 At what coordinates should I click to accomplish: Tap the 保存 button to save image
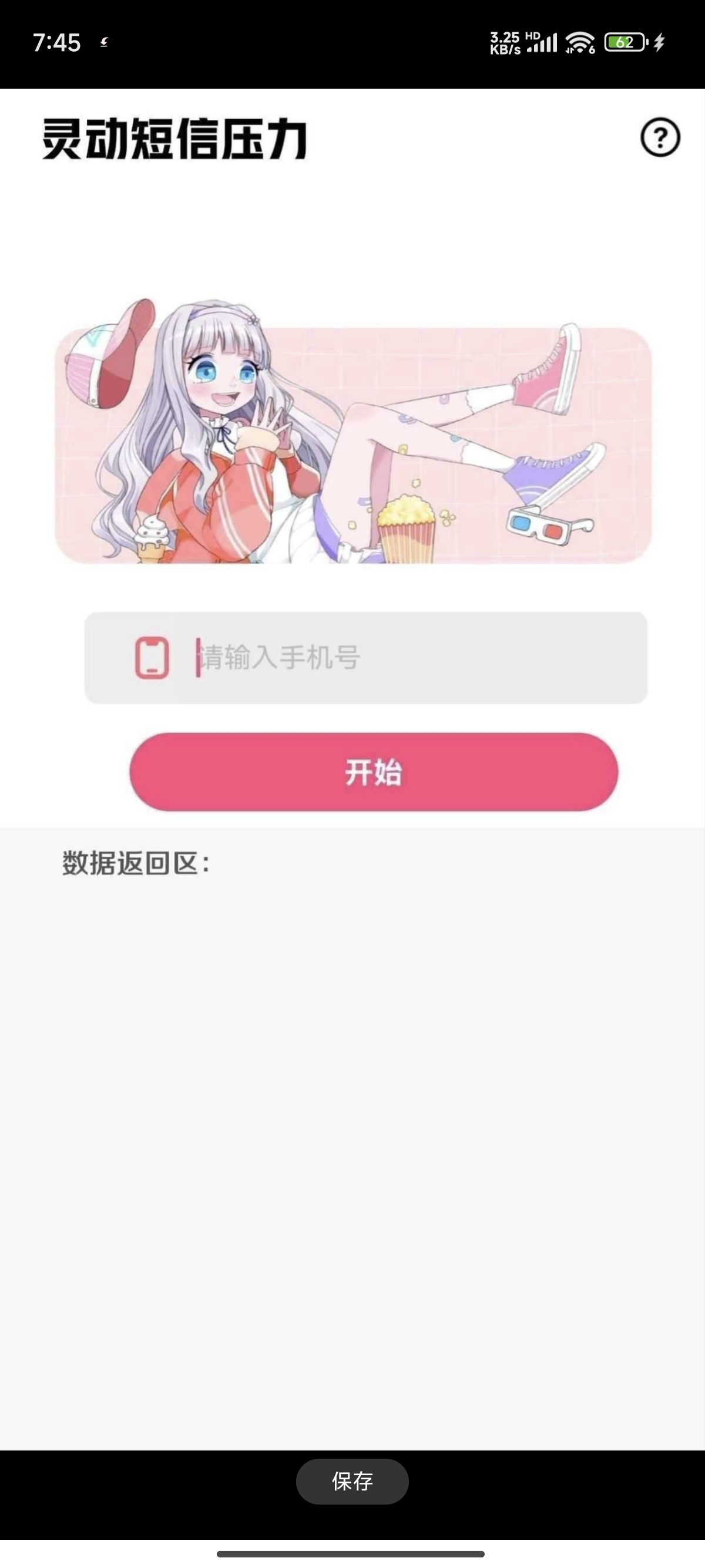pos(352,1481)
